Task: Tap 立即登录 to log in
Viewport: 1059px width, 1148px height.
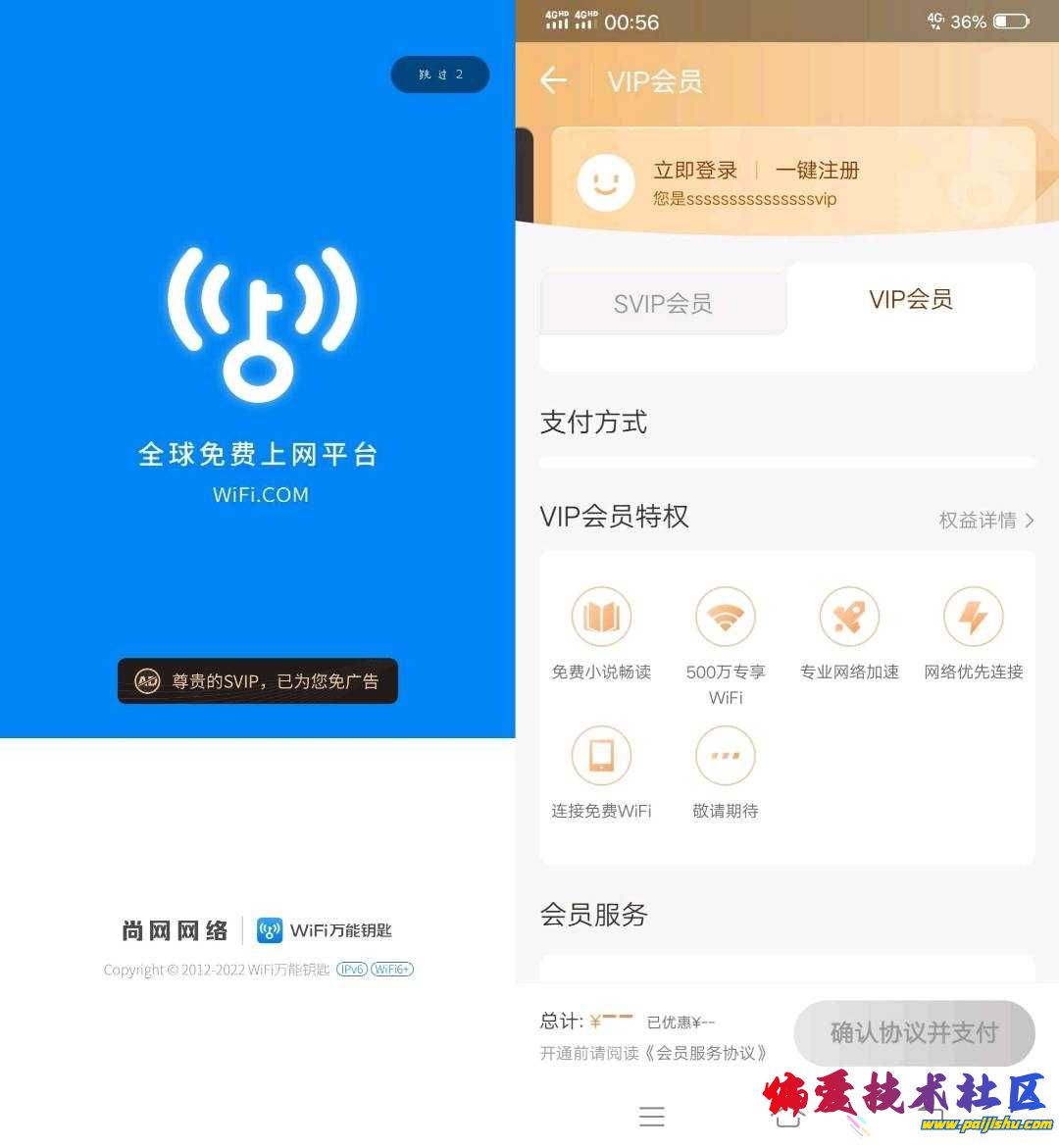Action: tap(695, 171)
